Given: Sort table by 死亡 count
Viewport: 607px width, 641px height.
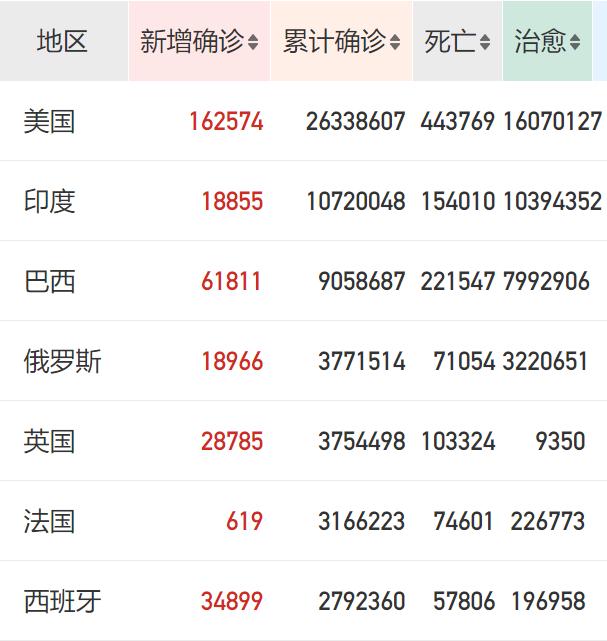Looking at the screenshot, I should 457,42.
